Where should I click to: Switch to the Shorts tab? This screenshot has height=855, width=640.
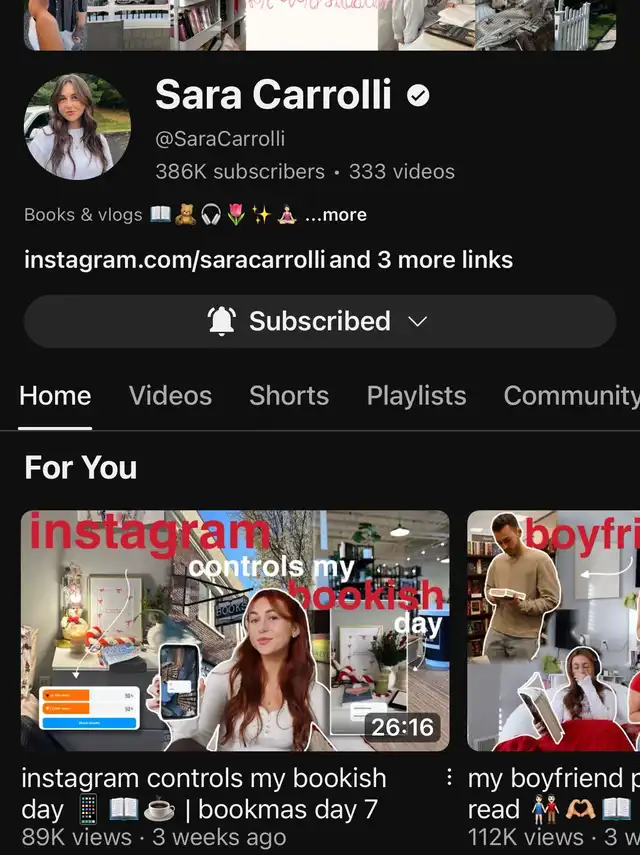click(x=289, y=396)
